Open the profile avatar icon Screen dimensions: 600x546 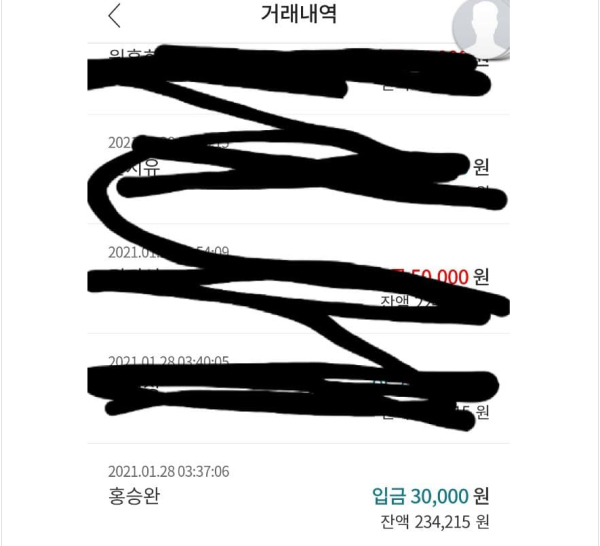coord(479,22)
